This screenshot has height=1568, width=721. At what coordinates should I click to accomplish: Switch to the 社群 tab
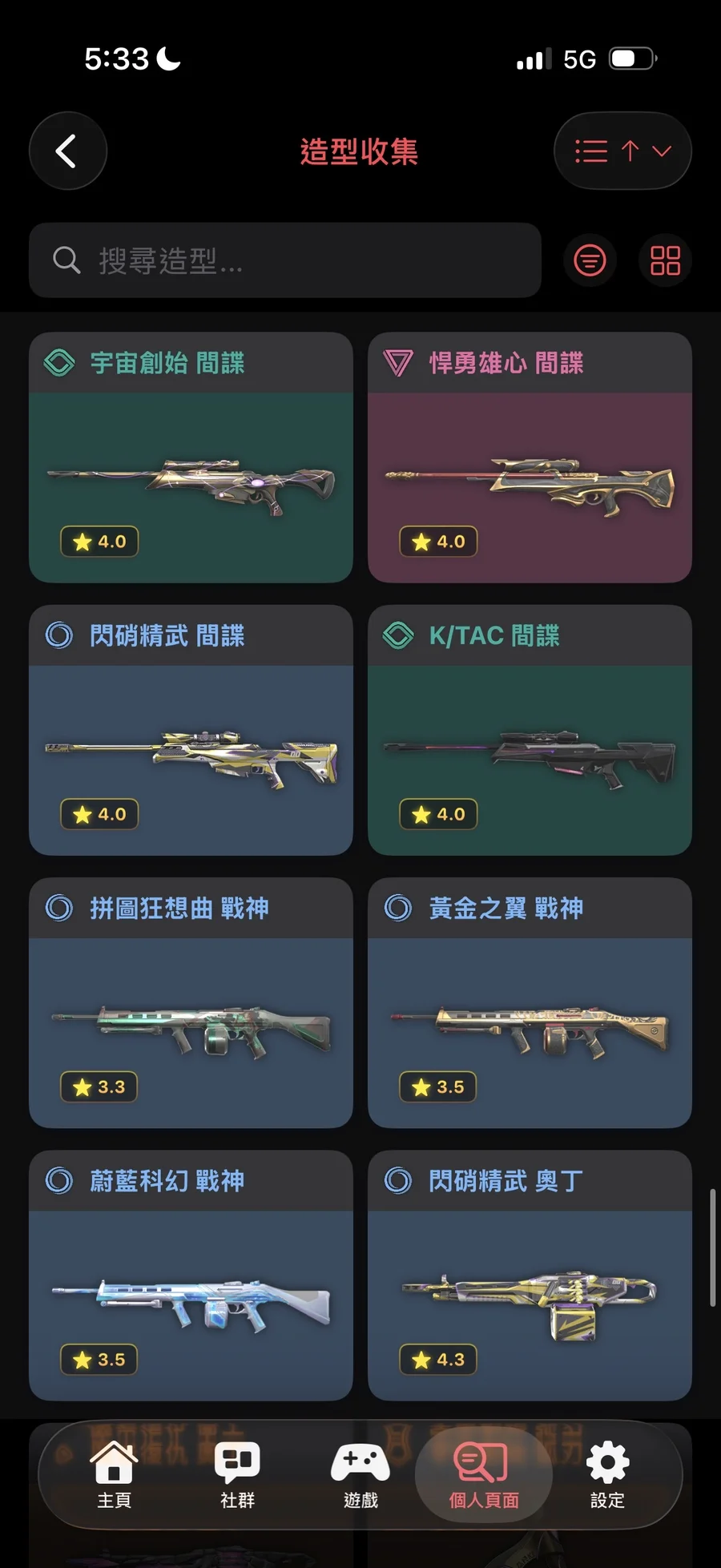(237, 1474)
